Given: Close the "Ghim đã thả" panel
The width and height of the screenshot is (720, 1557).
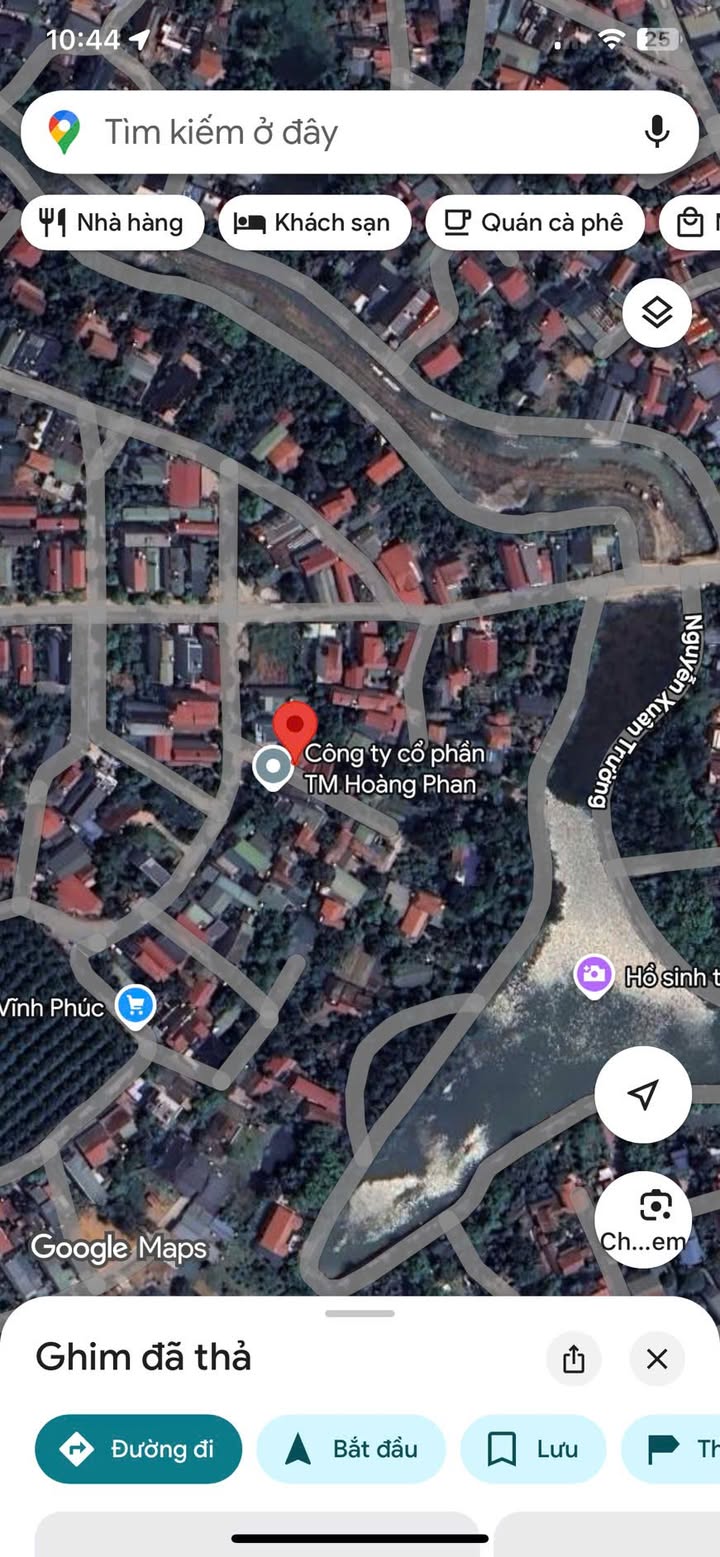Looking at the screenshot, I should point(657,1358).
